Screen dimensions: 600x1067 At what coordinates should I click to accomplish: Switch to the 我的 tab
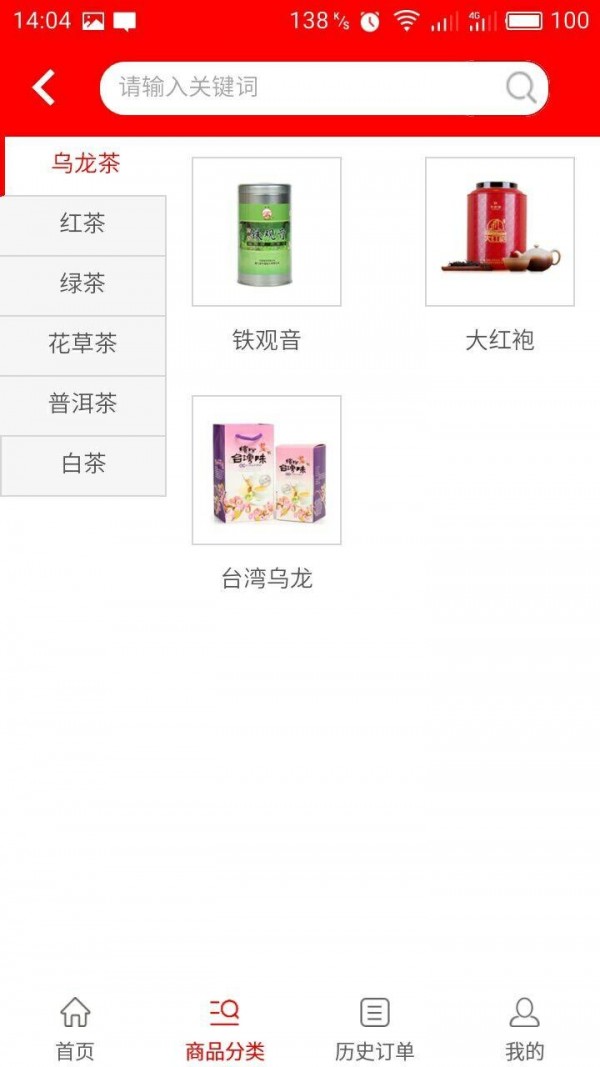pyautogui.click(x=524, y=1028)
